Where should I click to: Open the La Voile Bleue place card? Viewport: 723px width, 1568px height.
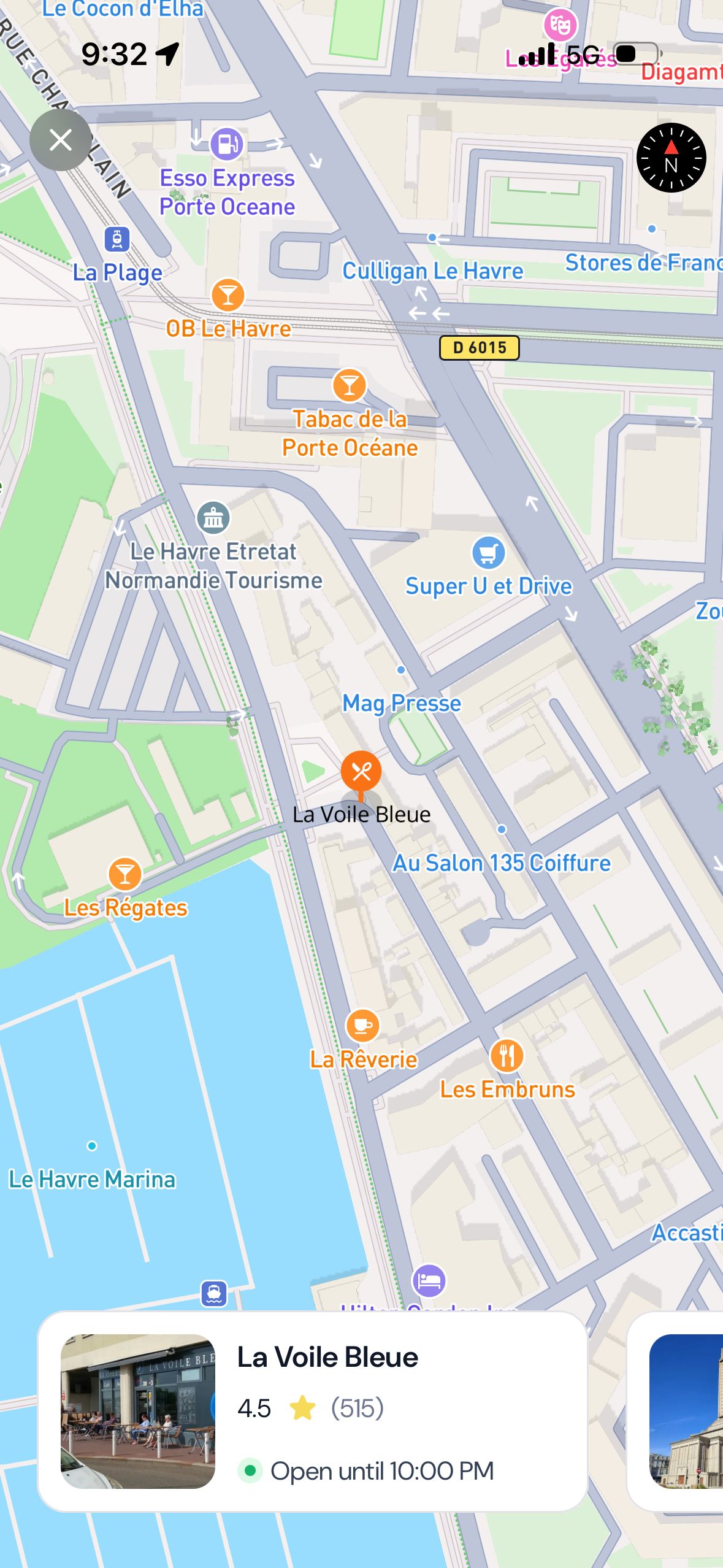[x=313, y=1411]
